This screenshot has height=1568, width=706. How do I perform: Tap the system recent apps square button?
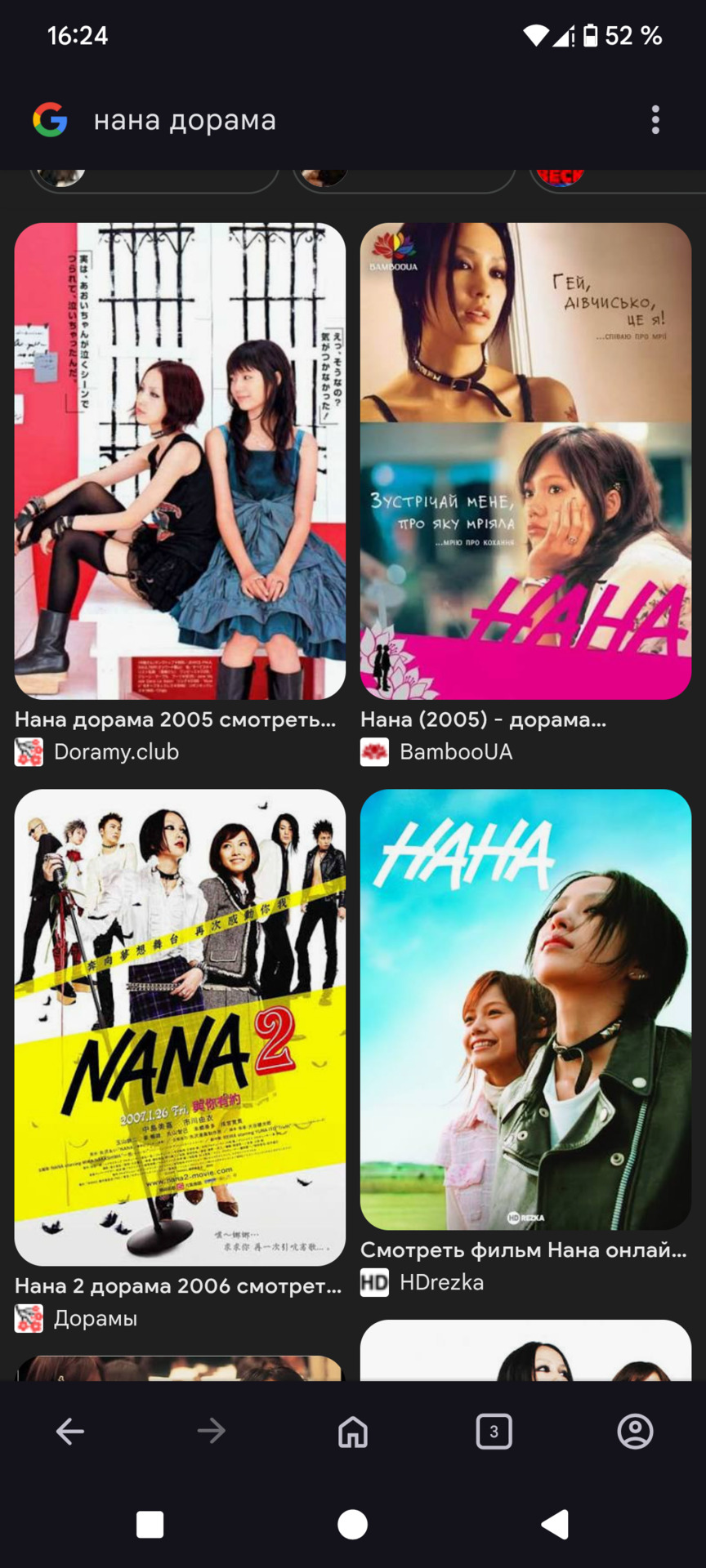(x=150, y=1524)
